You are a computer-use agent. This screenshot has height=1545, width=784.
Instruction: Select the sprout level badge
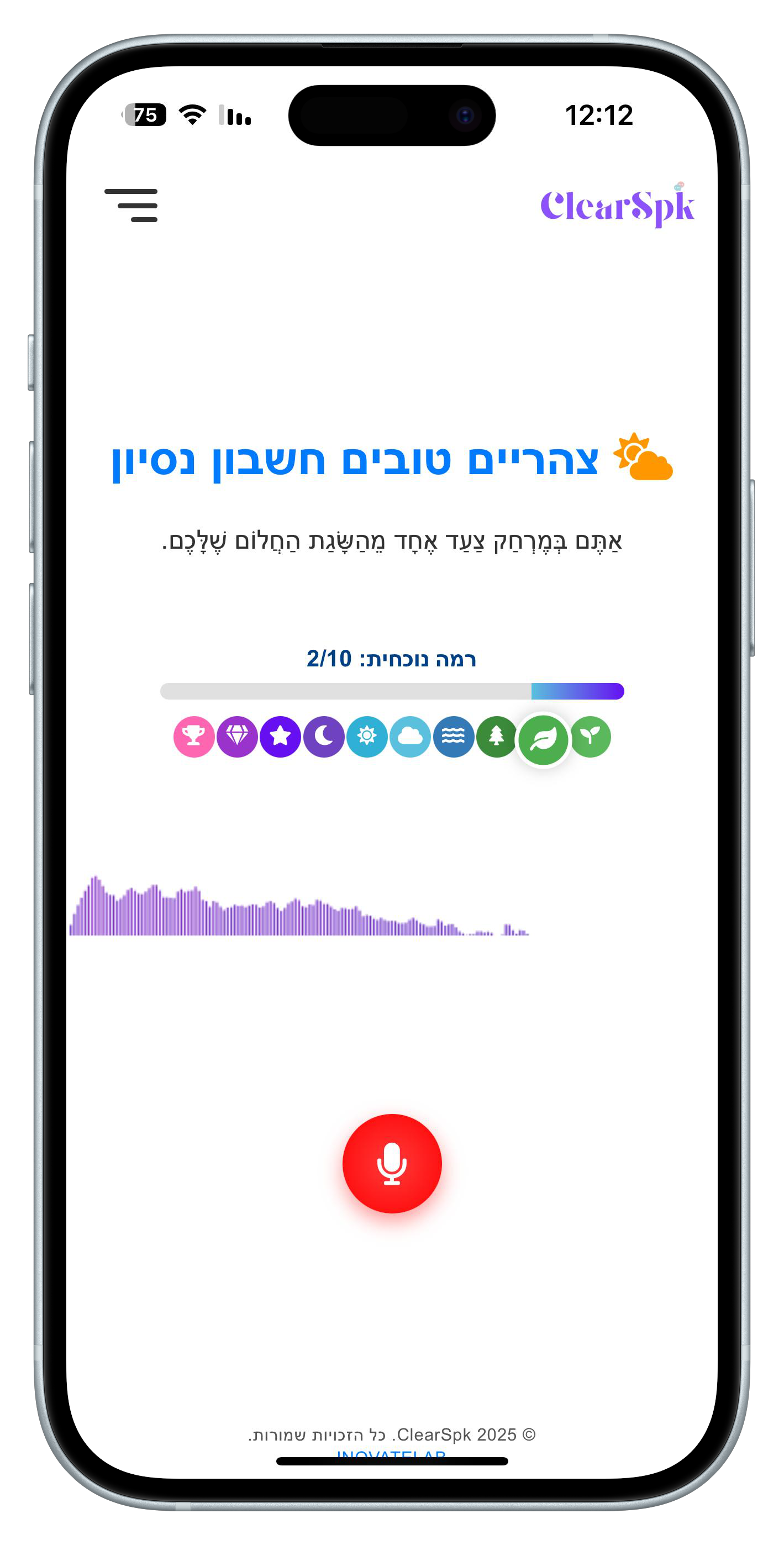[x=591, y=737]
